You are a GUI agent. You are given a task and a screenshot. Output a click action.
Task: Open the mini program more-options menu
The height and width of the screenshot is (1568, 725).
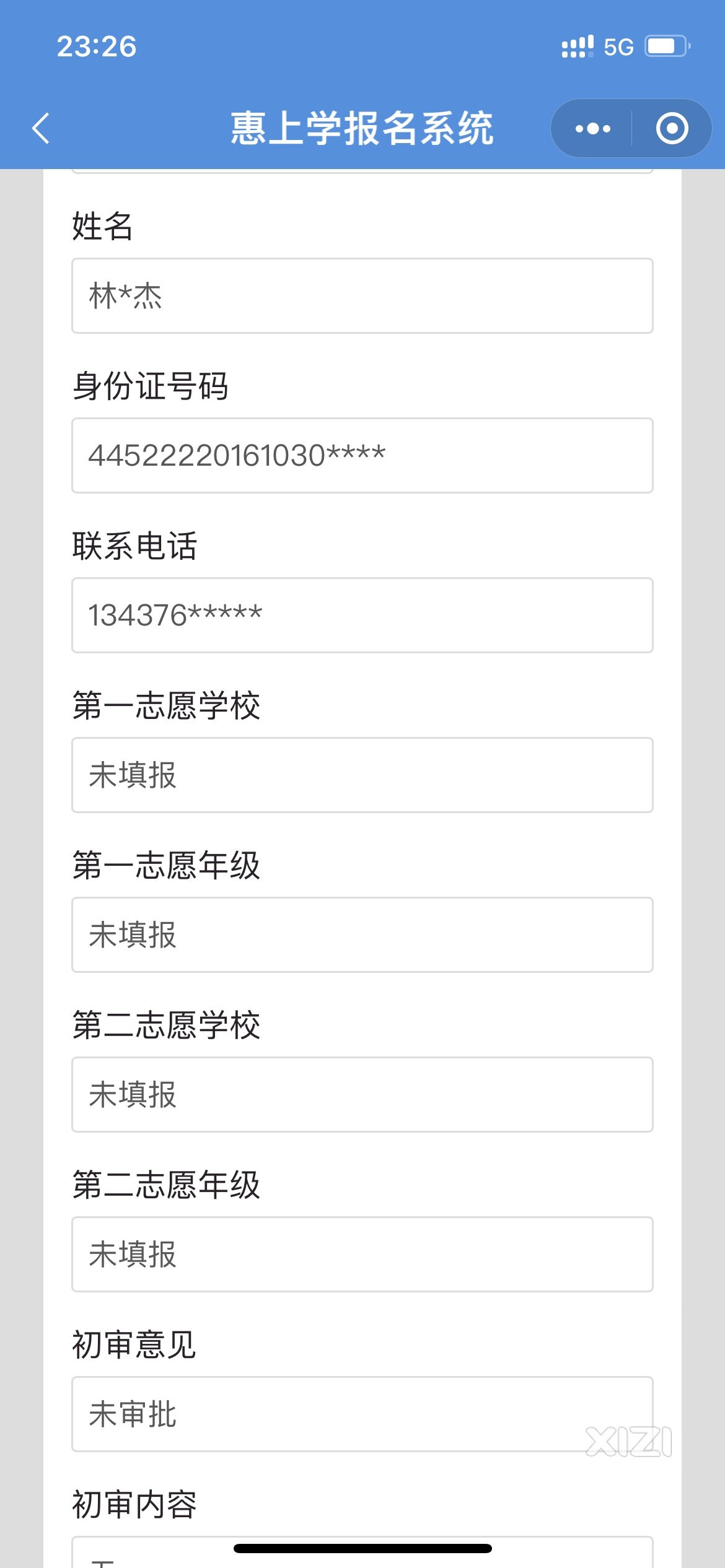point(592,128)
